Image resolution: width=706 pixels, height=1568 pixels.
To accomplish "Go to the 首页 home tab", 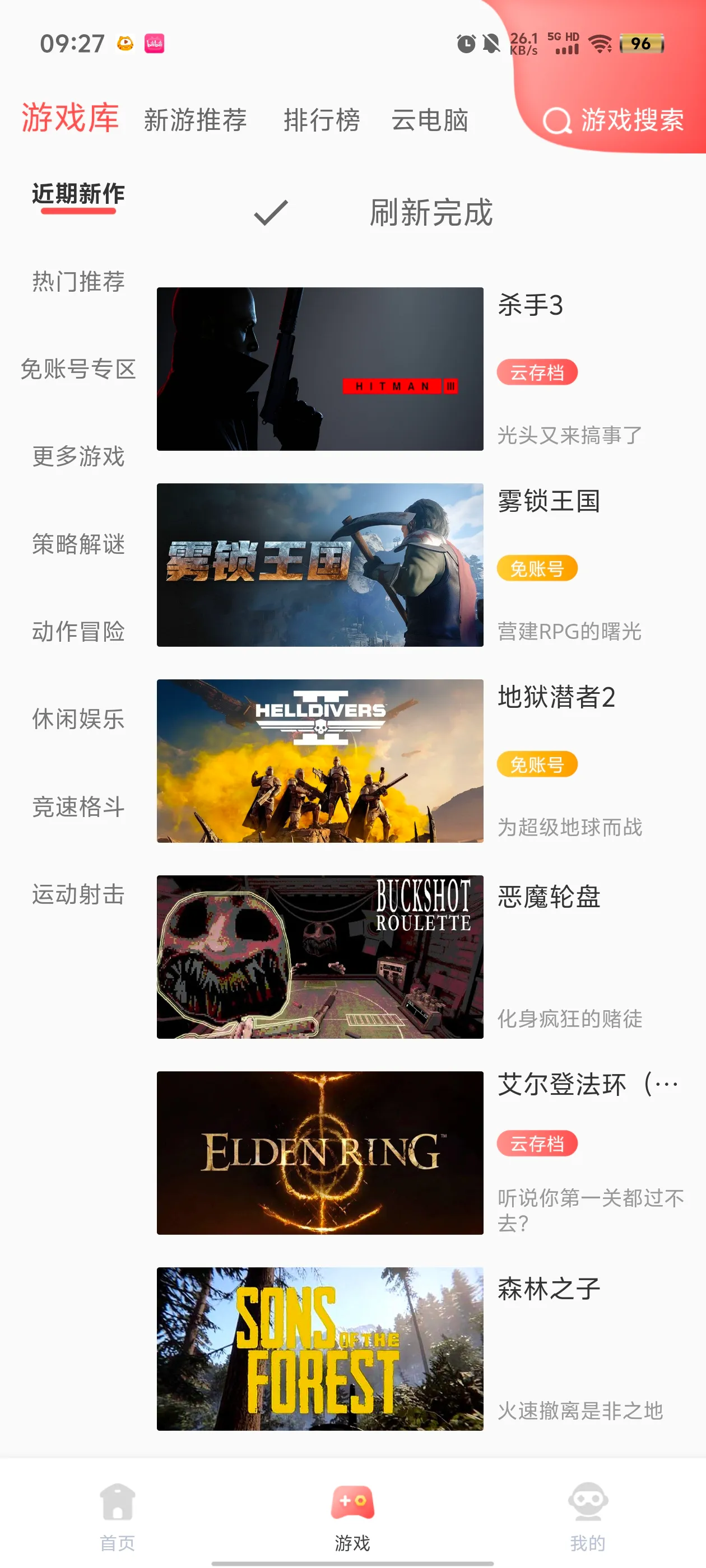I will tap(118, 1516).
